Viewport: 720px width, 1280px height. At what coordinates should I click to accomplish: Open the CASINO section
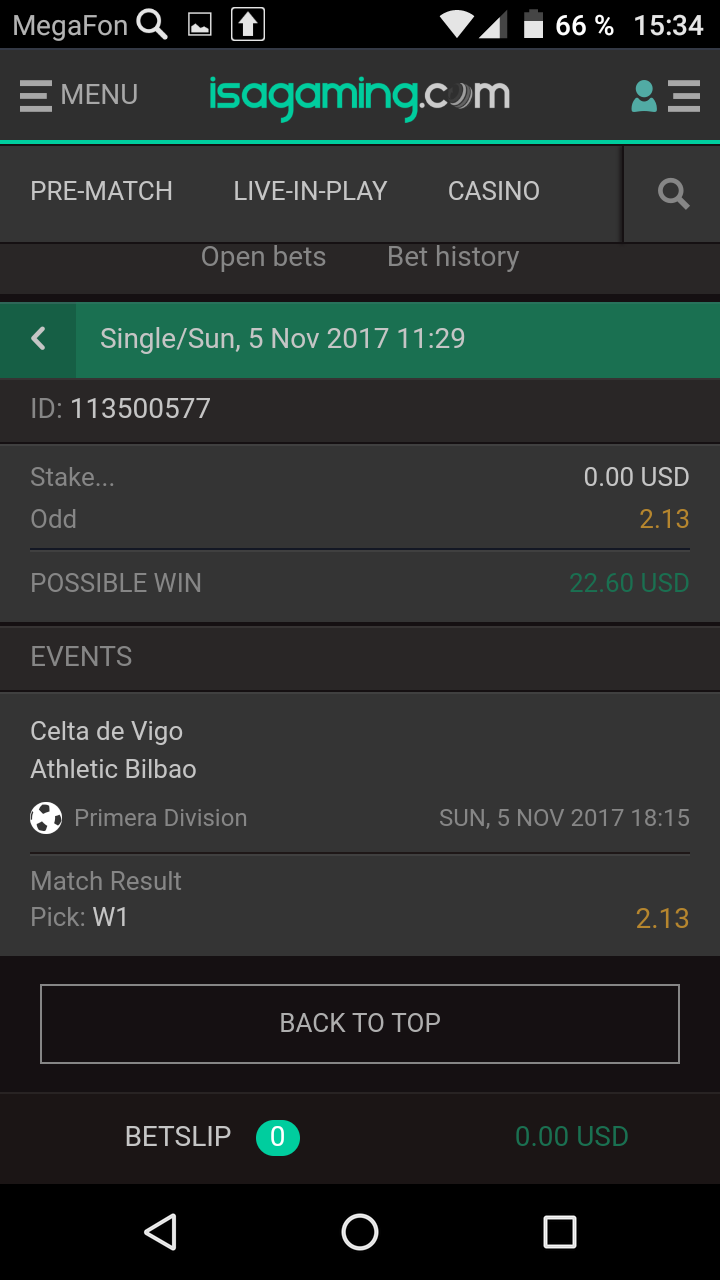[x=494, y=191]
